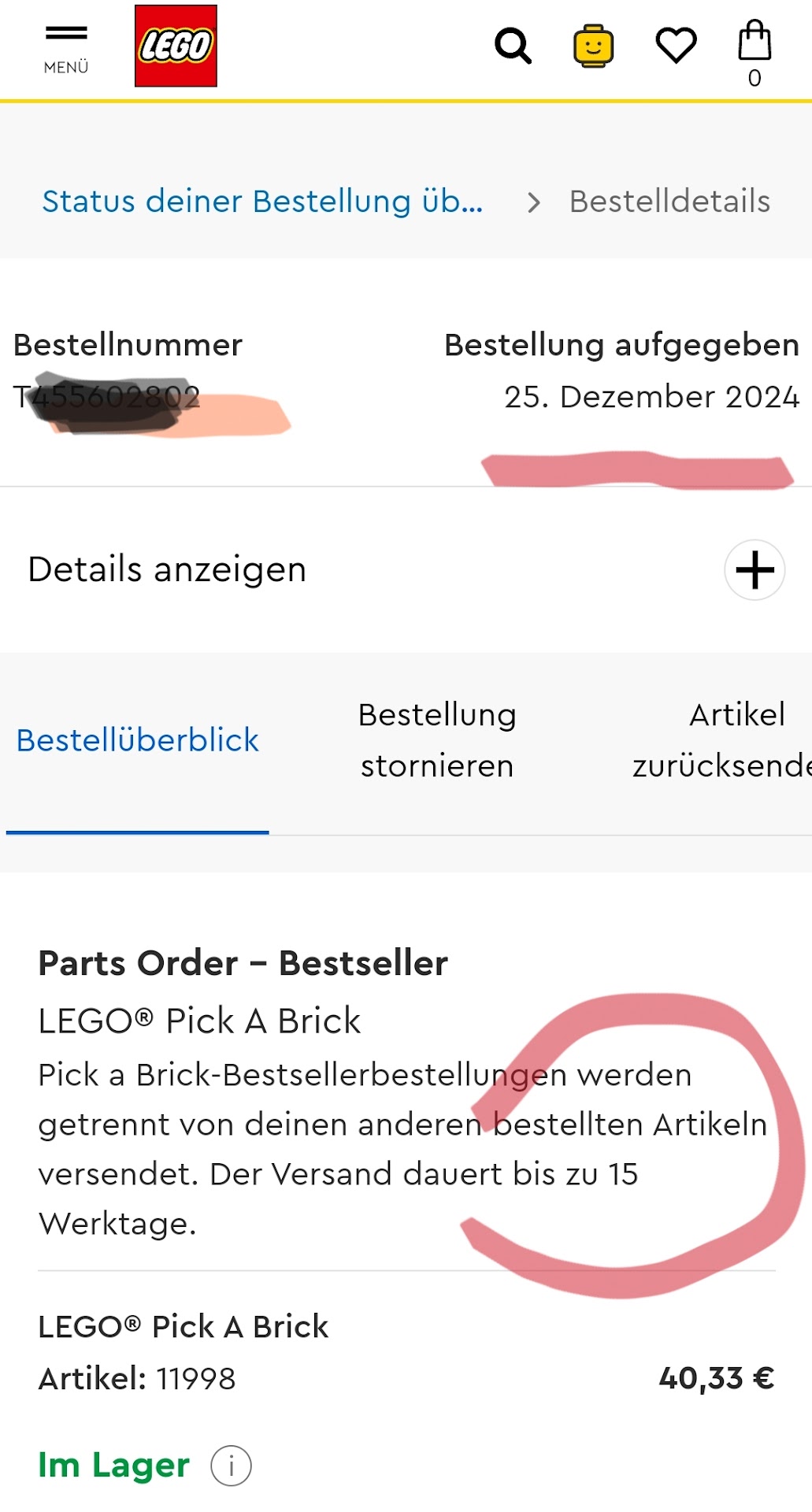This screenshot has height=1512, width=812.
Task: Open the Artikel zurücksenden tab
Action: [721, 740]
